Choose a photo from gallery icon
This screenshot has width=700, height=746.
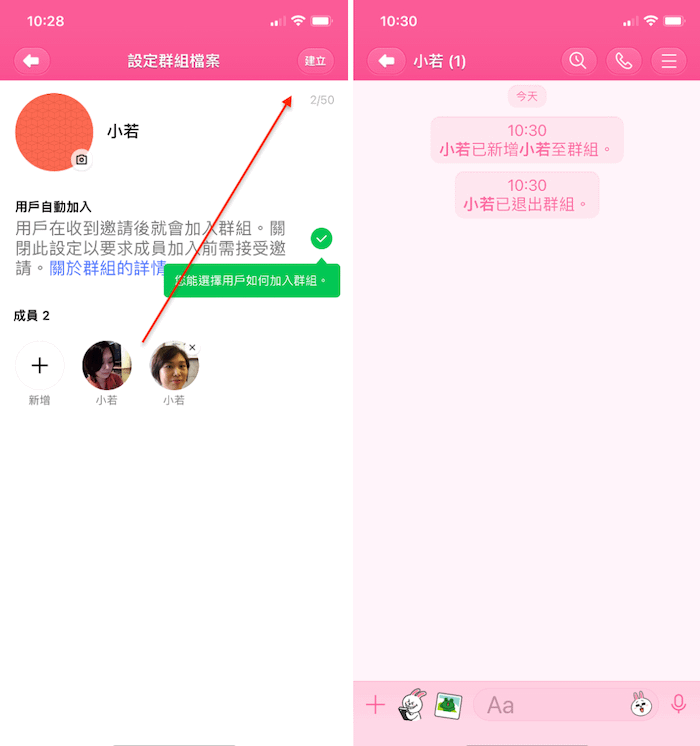pyautogui.click(x=448, y=705)
